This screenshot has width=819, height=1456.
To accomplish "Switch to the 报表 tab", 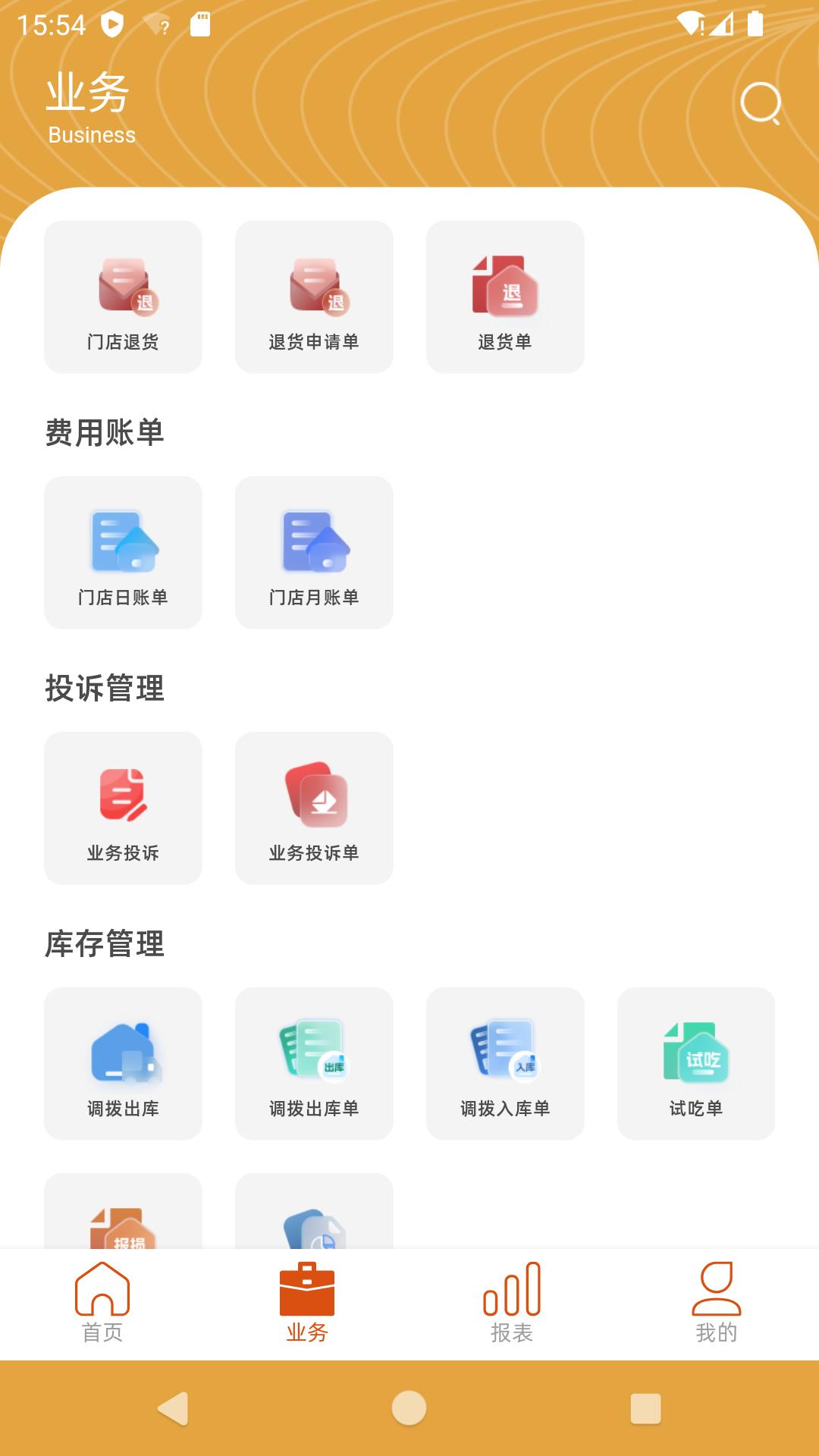I will (512, 1303).
